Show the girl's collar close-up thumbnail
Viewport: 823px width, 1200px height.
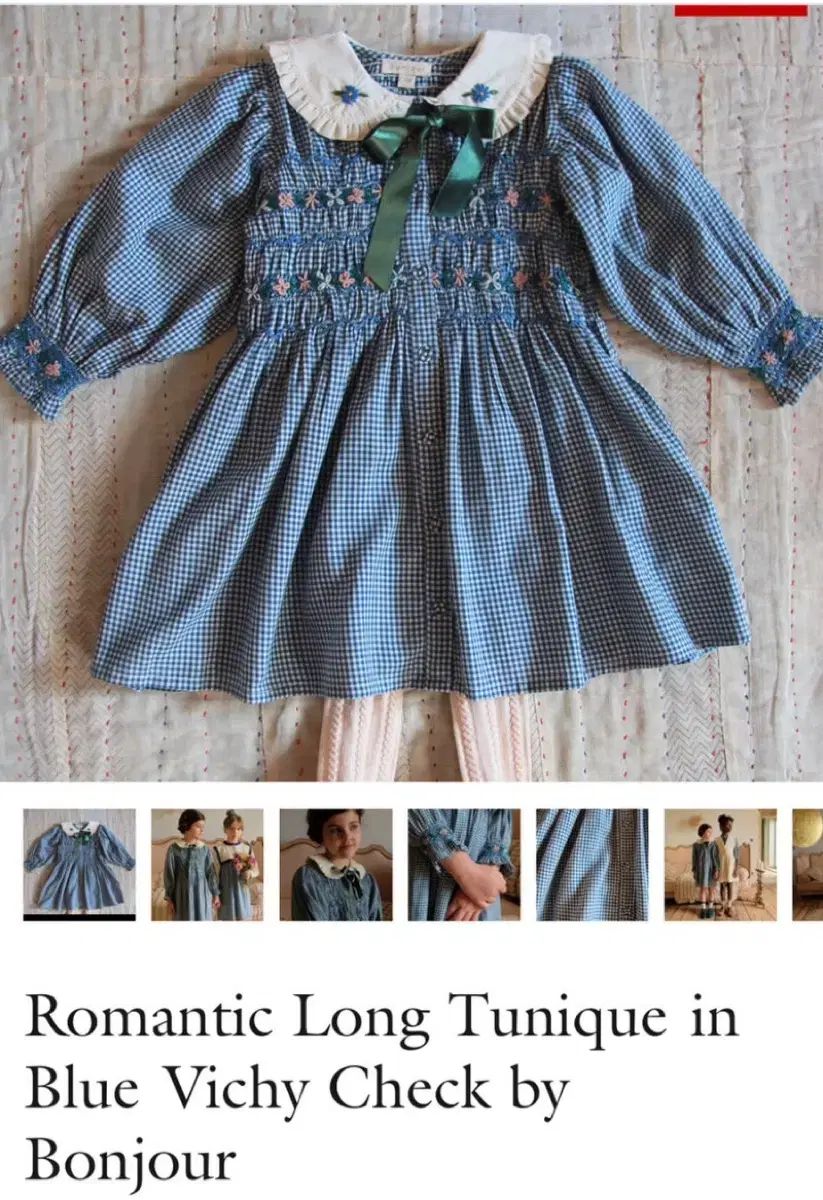tap(335, 863)
